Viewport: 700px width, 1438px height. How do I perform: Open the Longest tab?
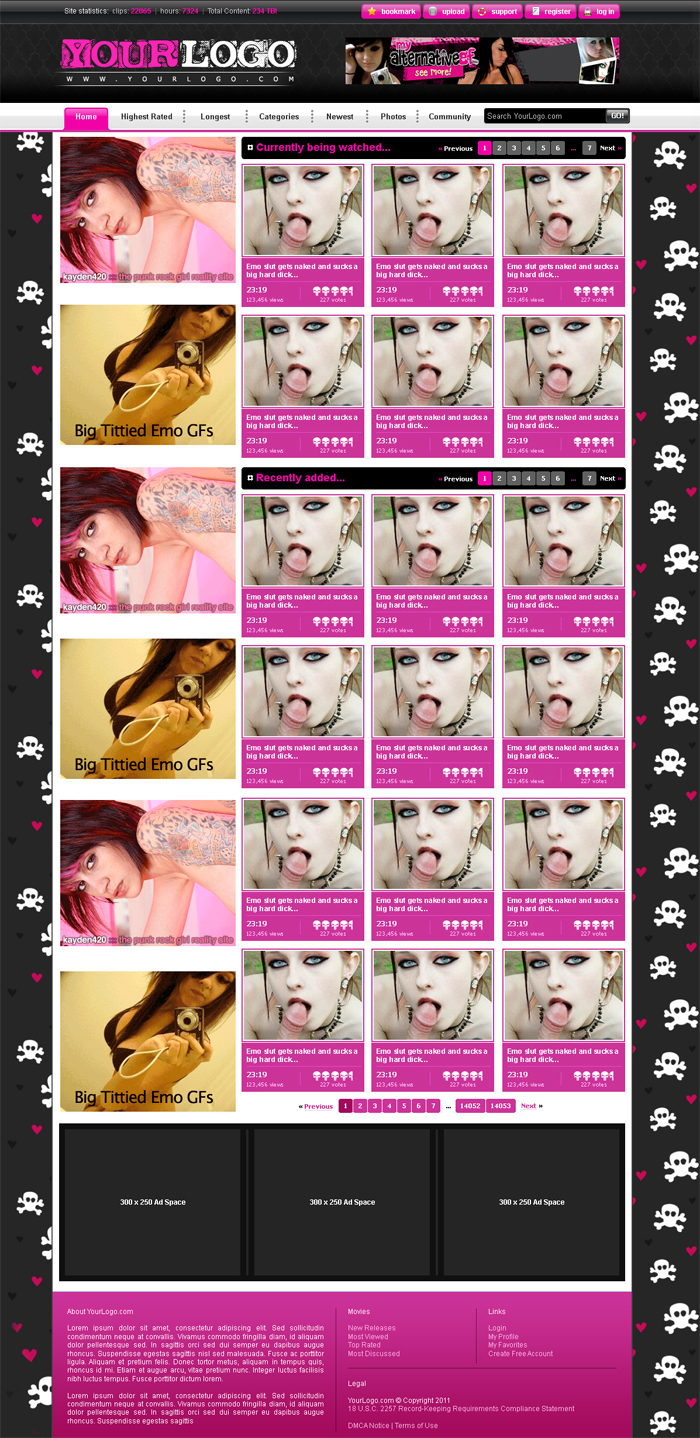point(215,117)
